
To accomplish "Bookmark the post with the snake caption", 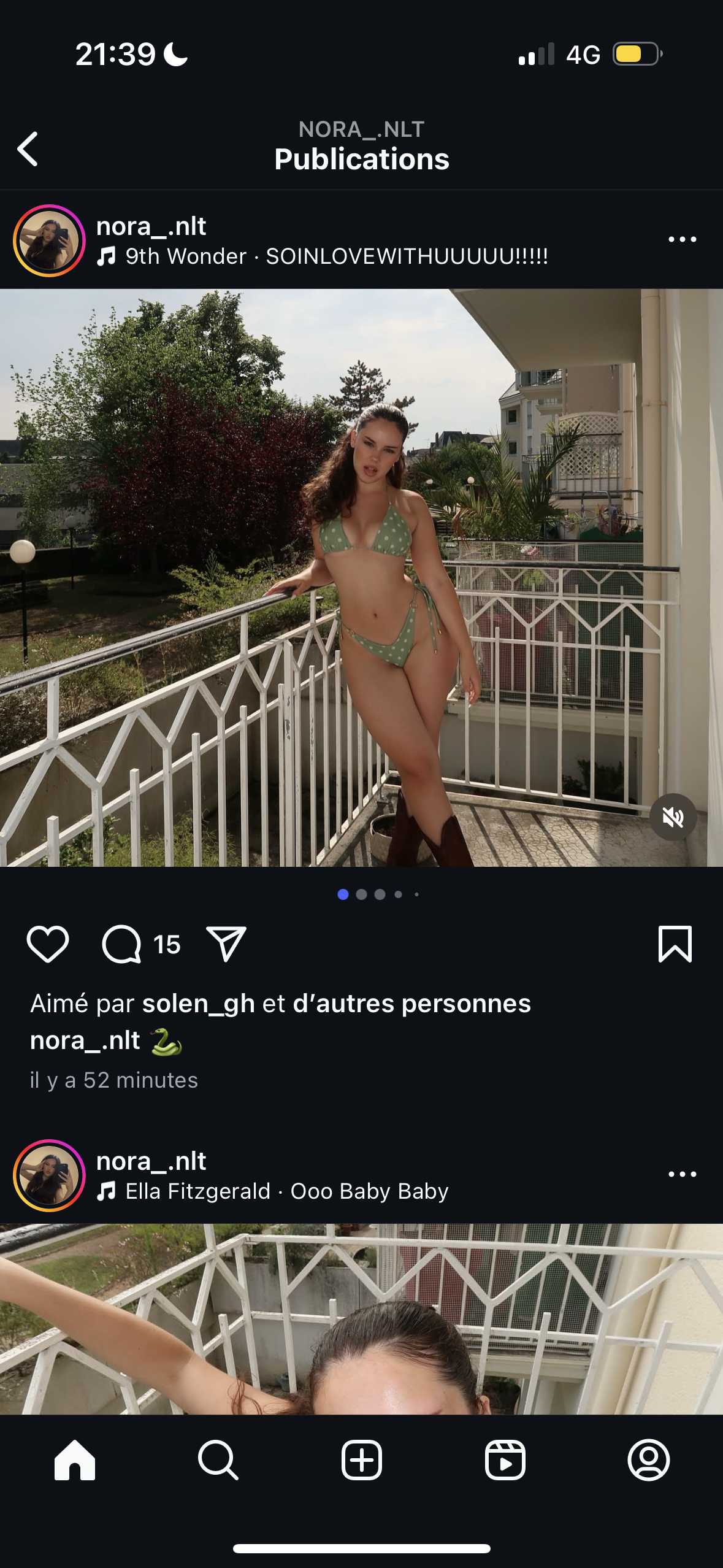I will (675, 944).
